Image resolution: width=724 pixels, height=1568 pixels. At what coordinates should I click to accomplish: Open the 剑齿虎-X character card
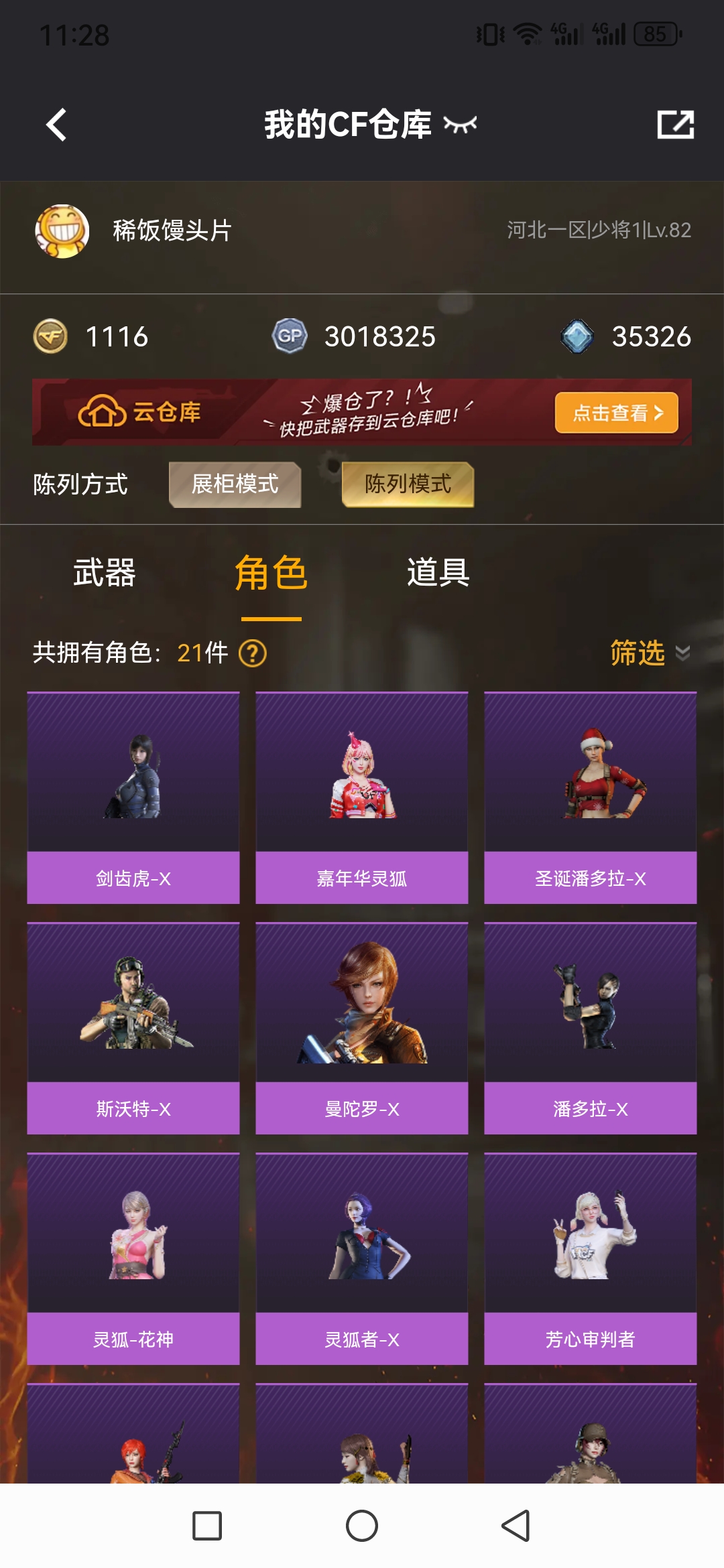pos(133,797)
